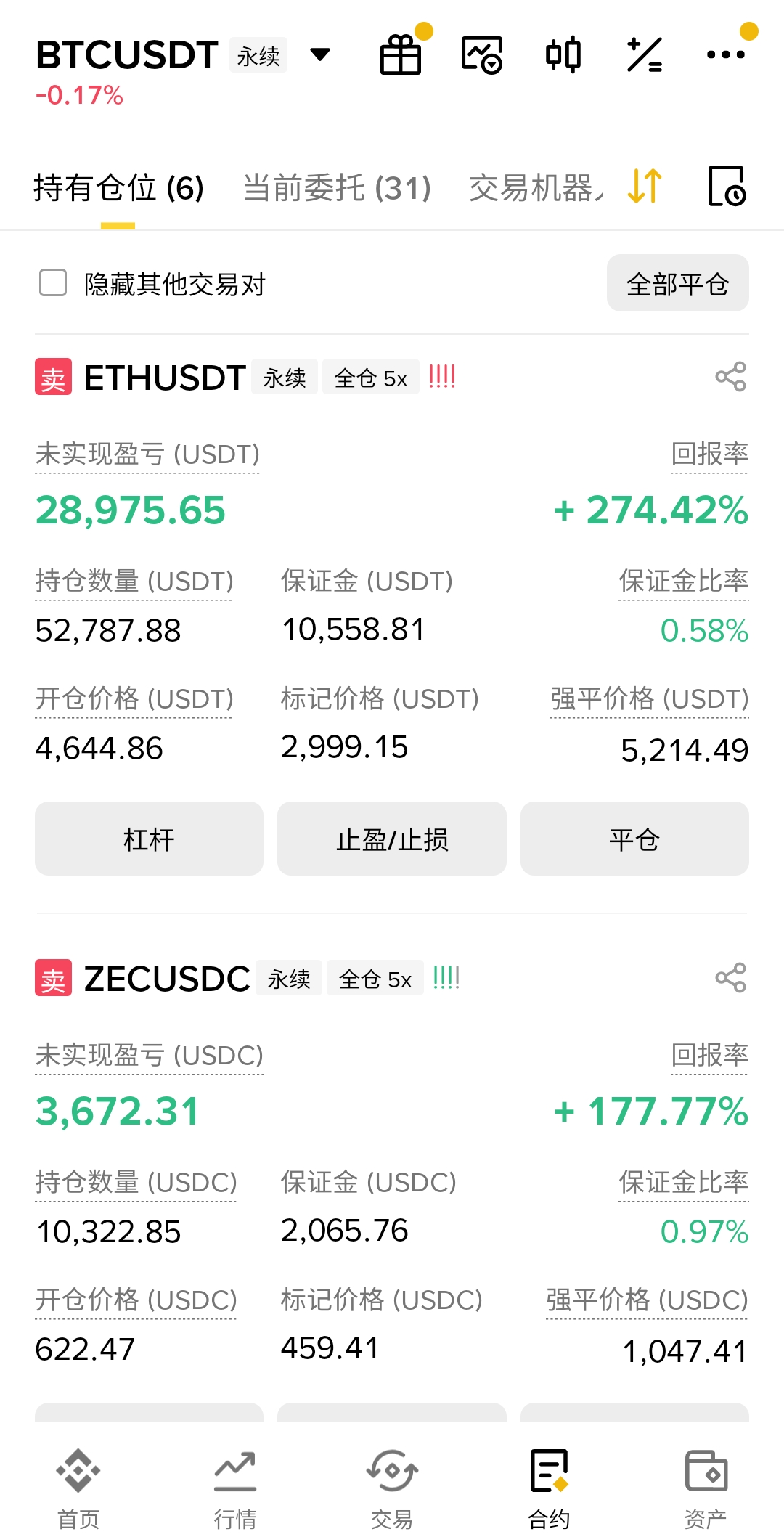This screenshot has width=784, height=1537.
Task: Tap the 全部平仓 button
Action: pyautogui.click(x=677, y=283)
